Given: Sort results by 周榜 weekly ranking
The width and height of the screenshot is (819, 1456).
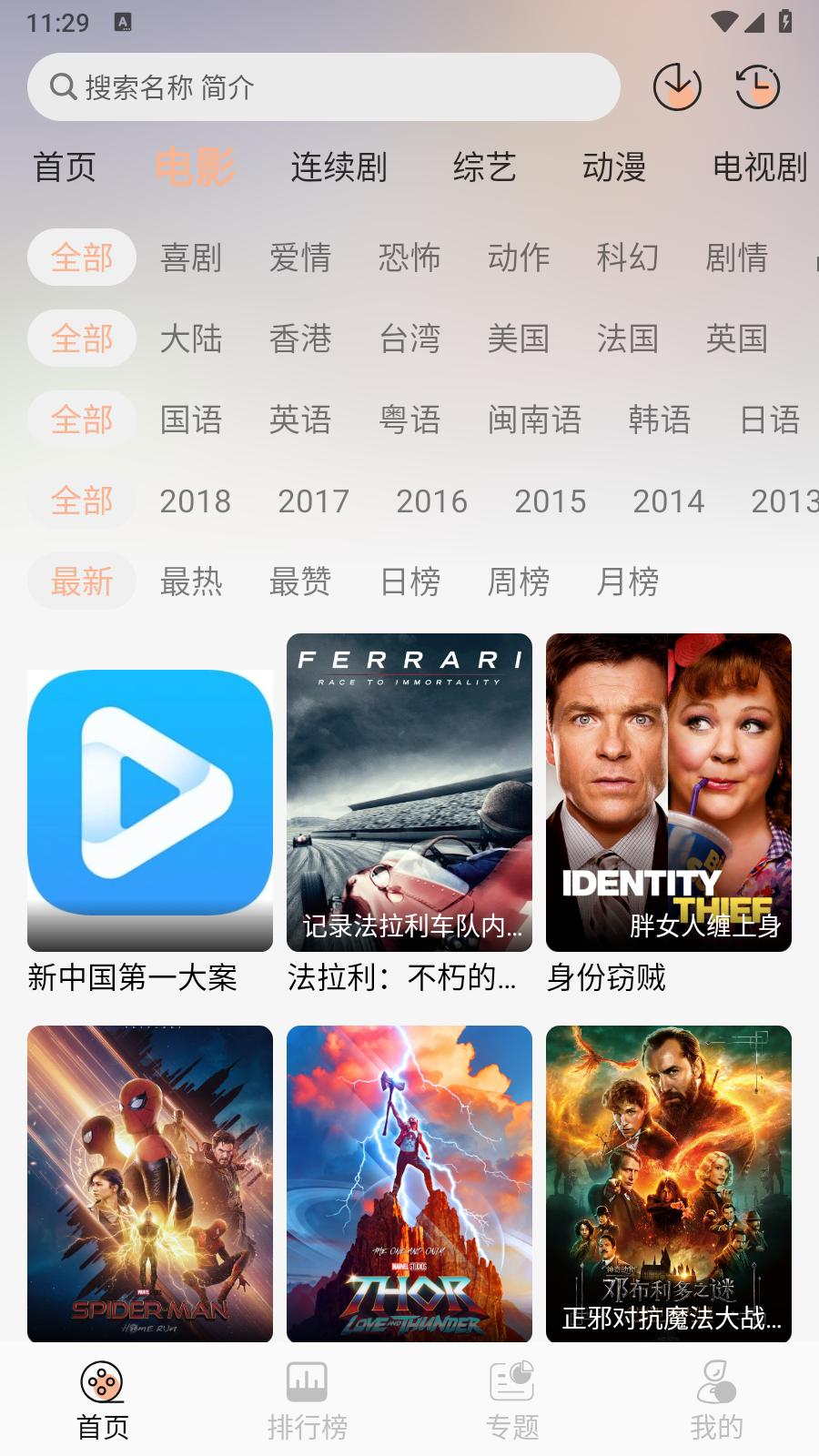Looking at the screenshot, I should pos(517,581).
